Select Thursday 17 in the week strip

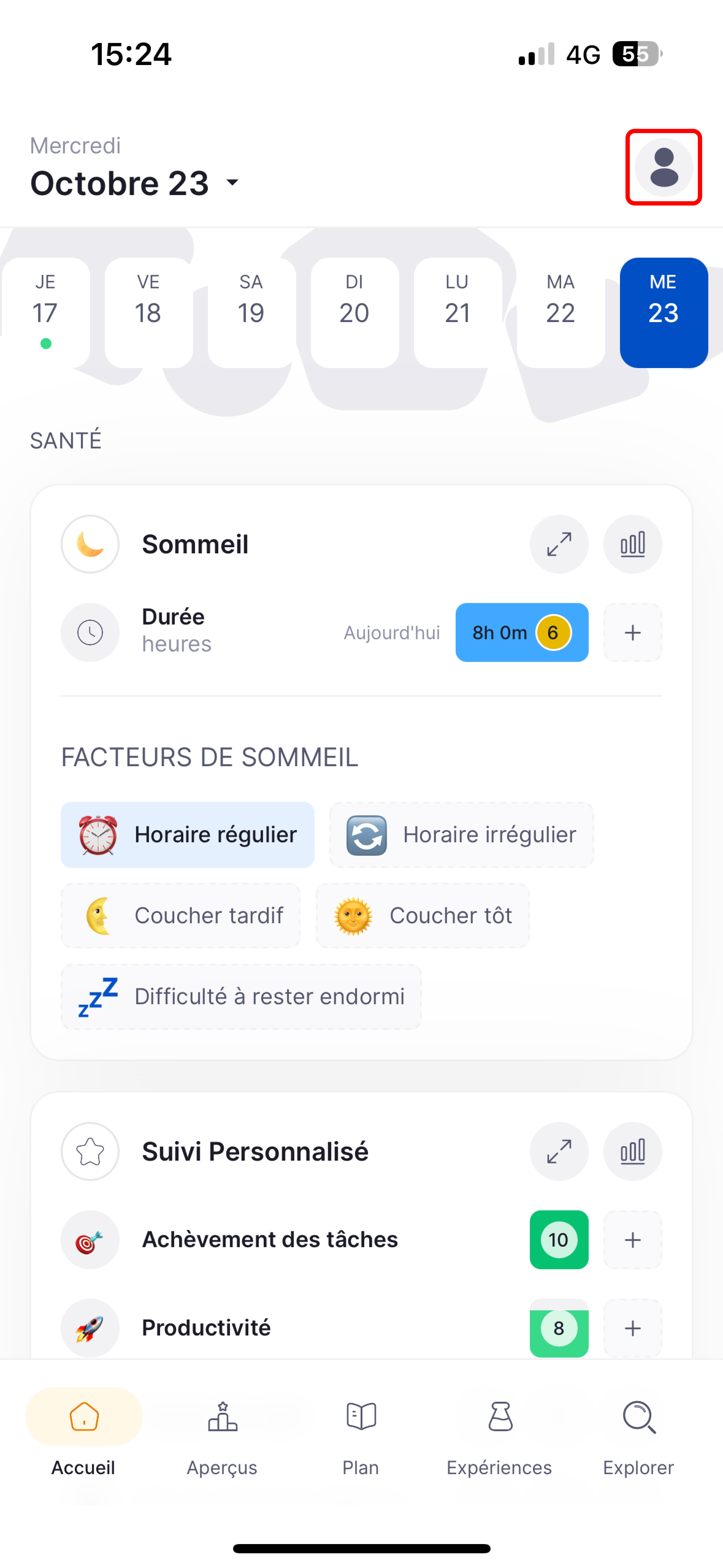[46, 312]
